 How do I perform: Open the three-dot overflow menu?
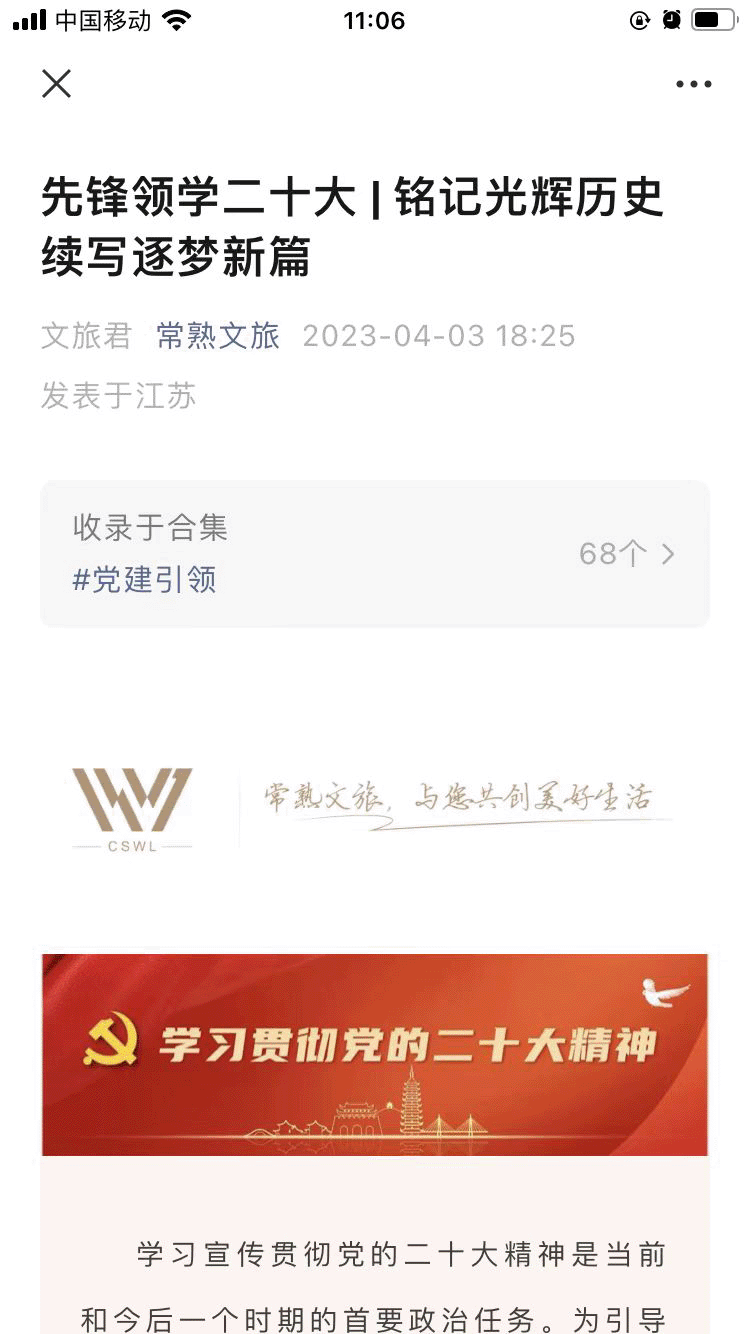(693, 85)
